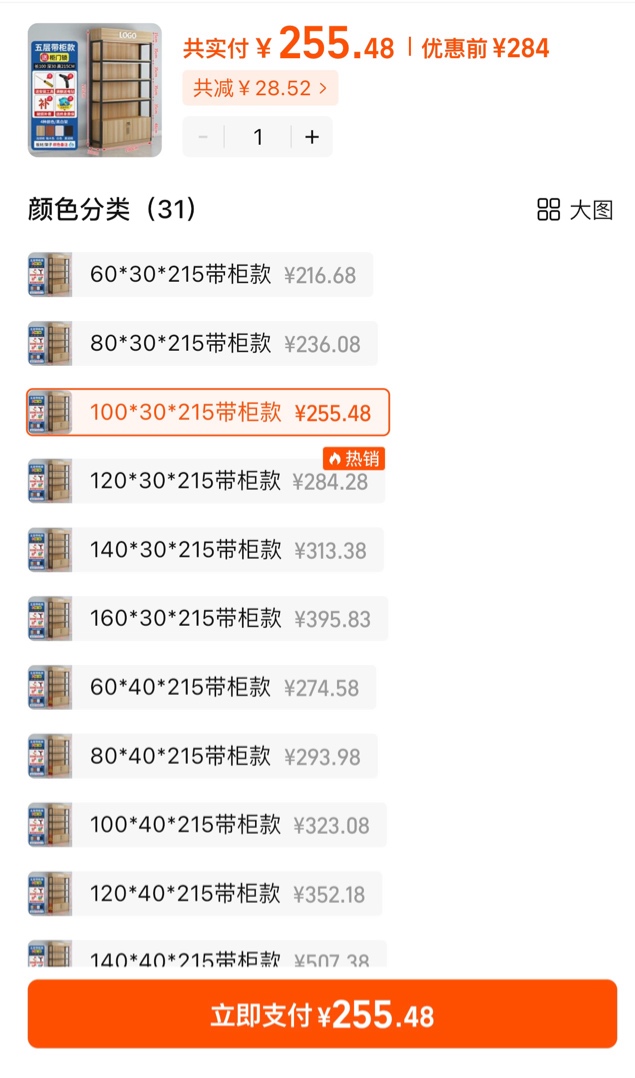Viewport: 635px width, 1078px height.
Task: Decrease quantity with the minus button
Action: pyautogui.click(x=204, y=137)
